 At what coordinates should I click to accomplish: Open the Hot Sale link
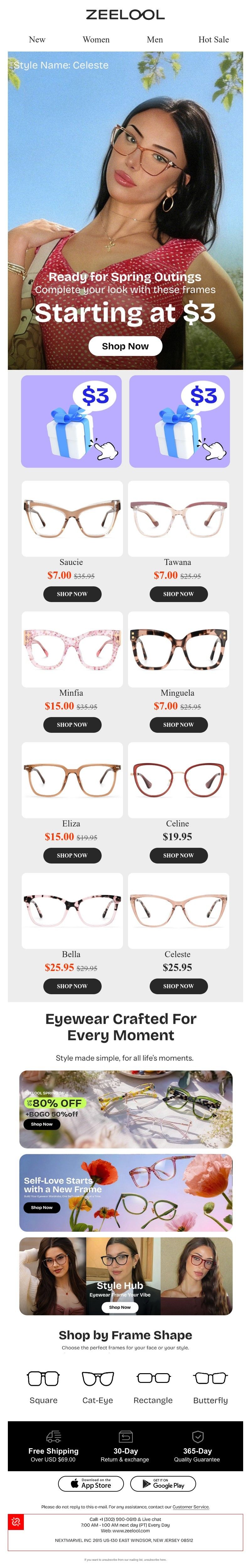pyautogui.click(x=213, y=40)
